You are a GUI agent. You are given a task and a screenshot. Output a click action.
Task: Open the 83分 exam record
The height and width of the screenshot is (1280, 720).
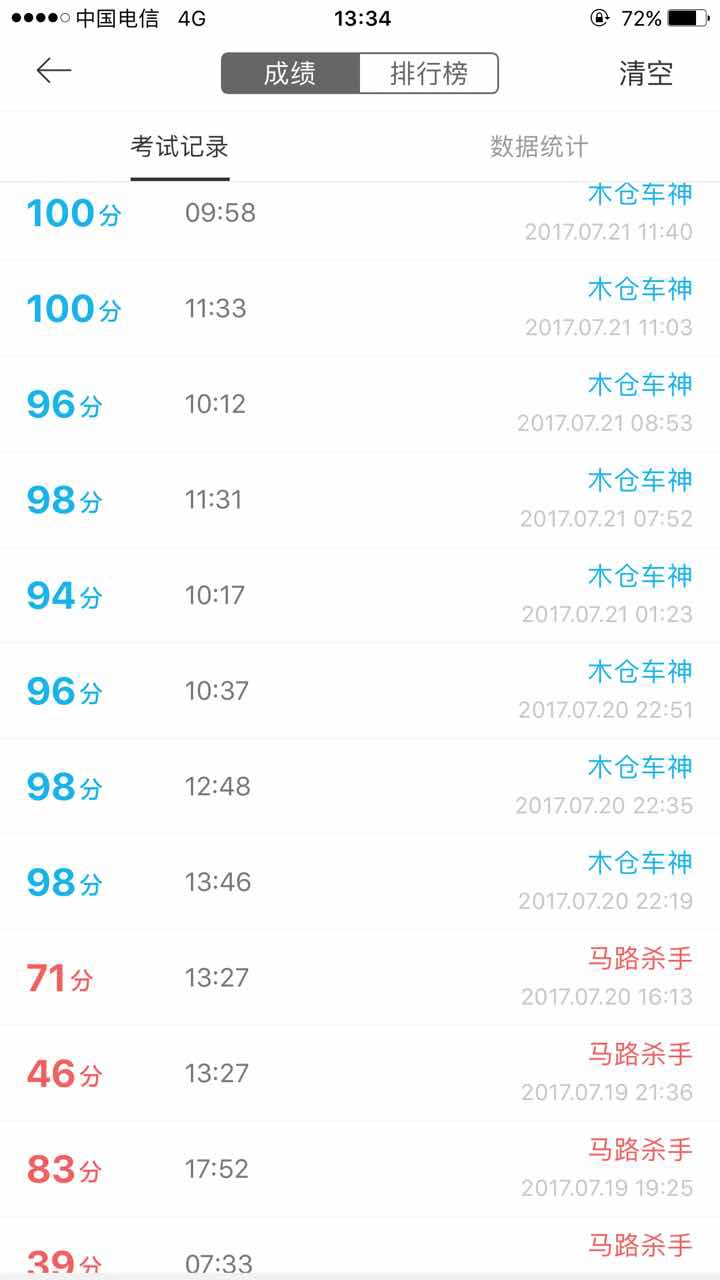click(x=360, y=1169)
